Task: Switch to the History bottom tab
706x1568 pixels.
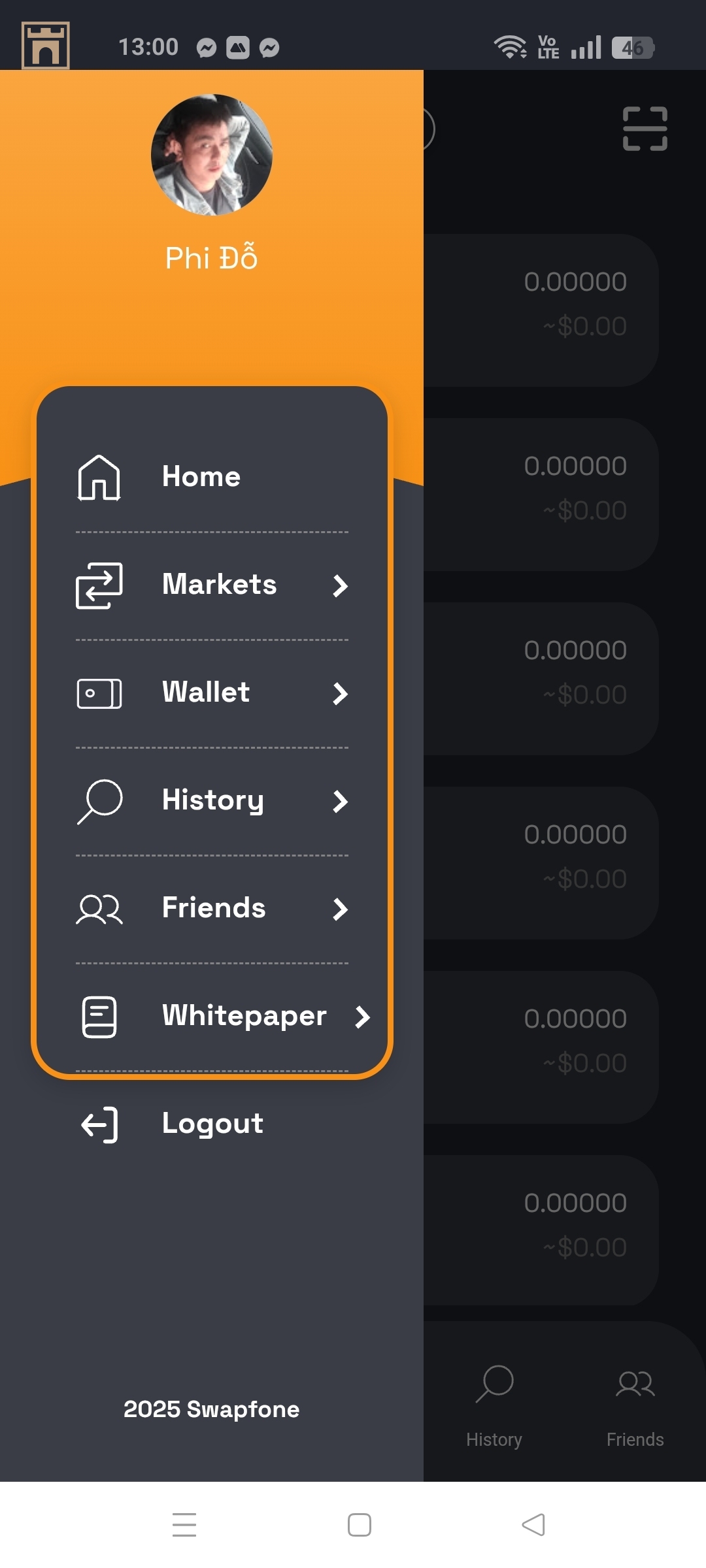Action: point(494,1405)
